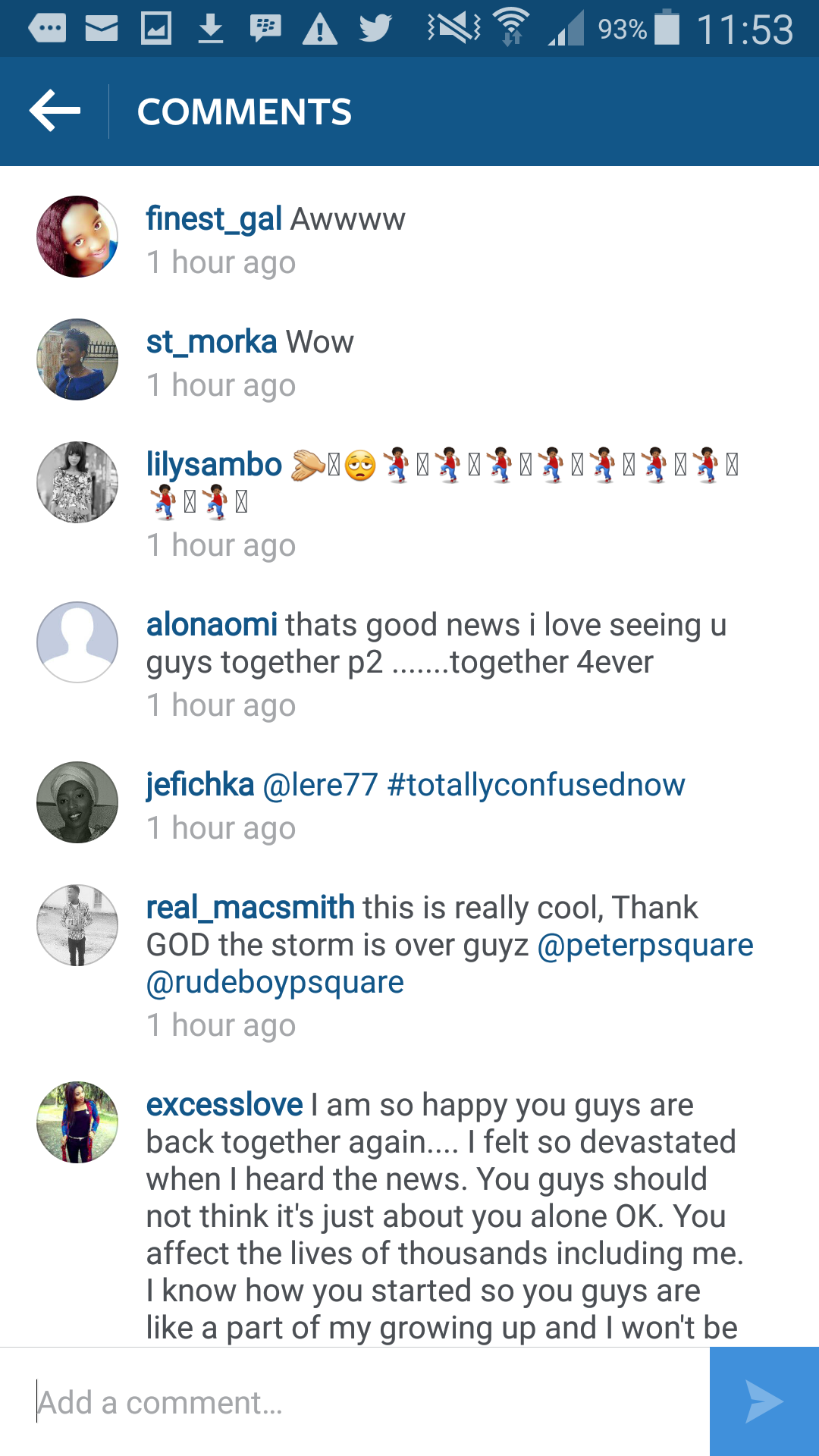Open lilysambo's username link
The height and width of the screenshot is (1456, 819).
point(214,464)
